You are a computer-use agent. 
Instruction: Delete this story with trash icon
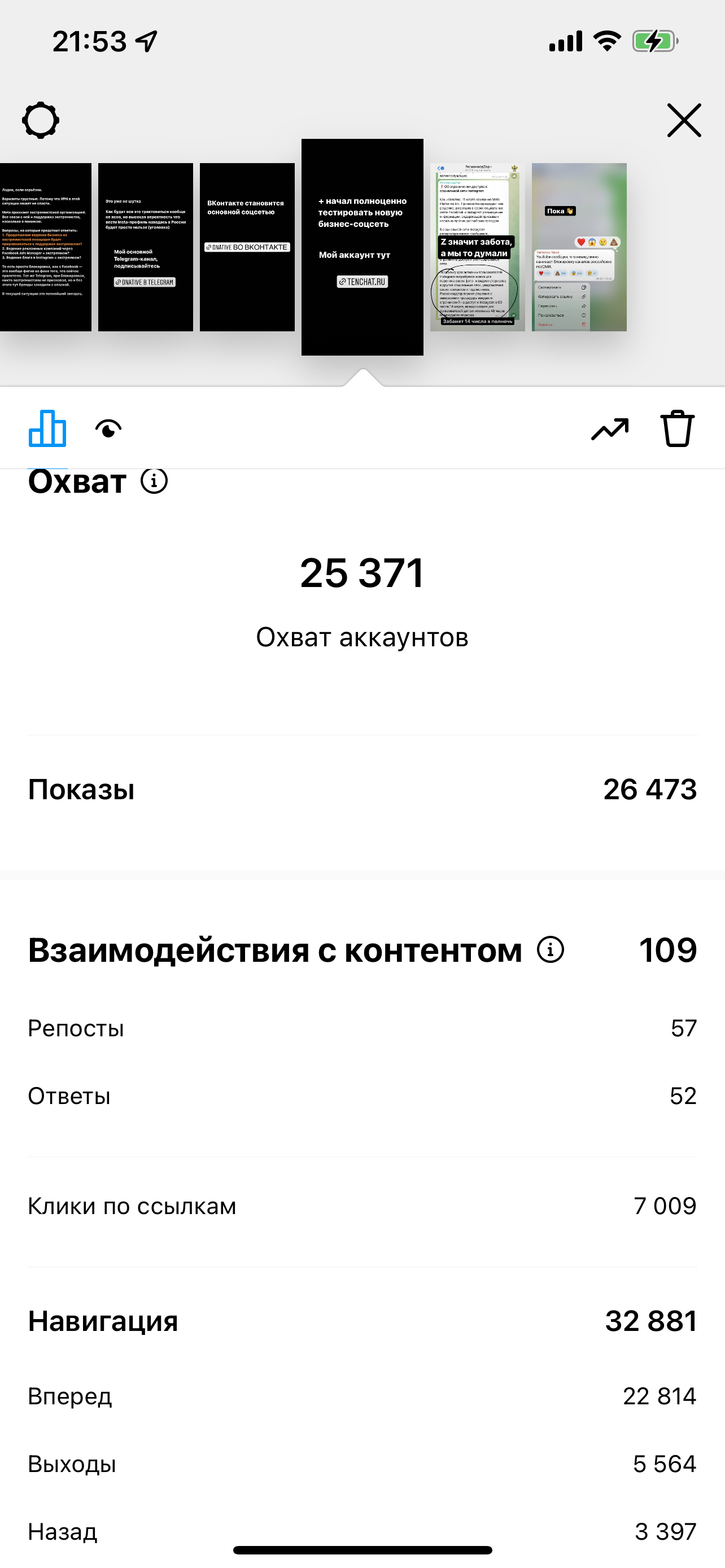click(x=678, y=428)
